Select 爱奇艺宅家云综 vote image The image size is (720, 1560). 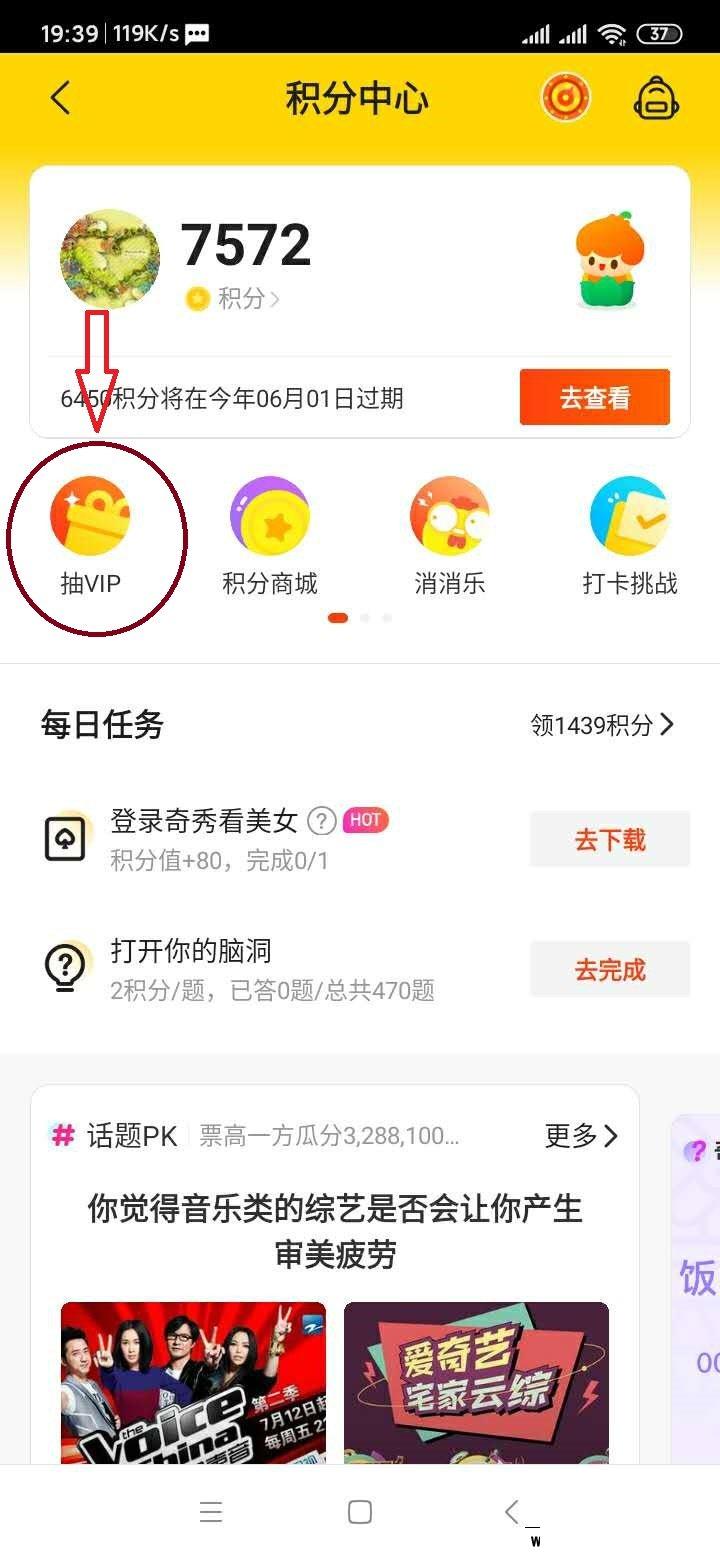[476, 1382]
